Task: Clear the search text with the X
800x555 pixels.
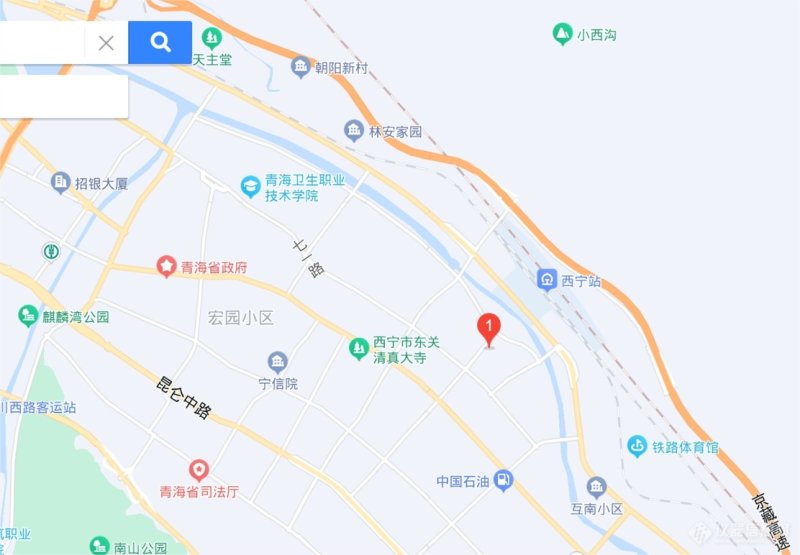Action: 106,43
